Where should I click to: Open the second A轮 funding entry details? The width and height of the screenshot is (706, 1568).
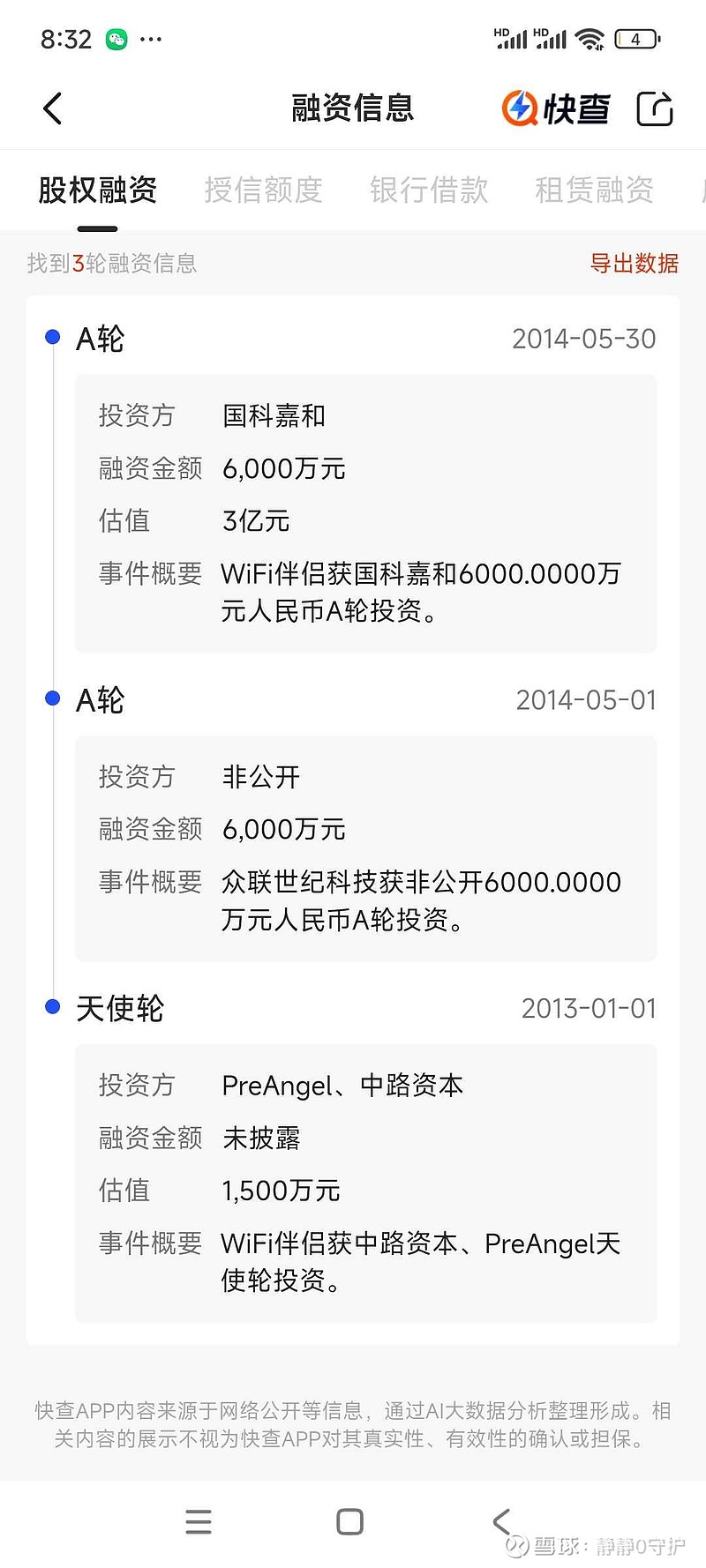[x=366, y=848]
